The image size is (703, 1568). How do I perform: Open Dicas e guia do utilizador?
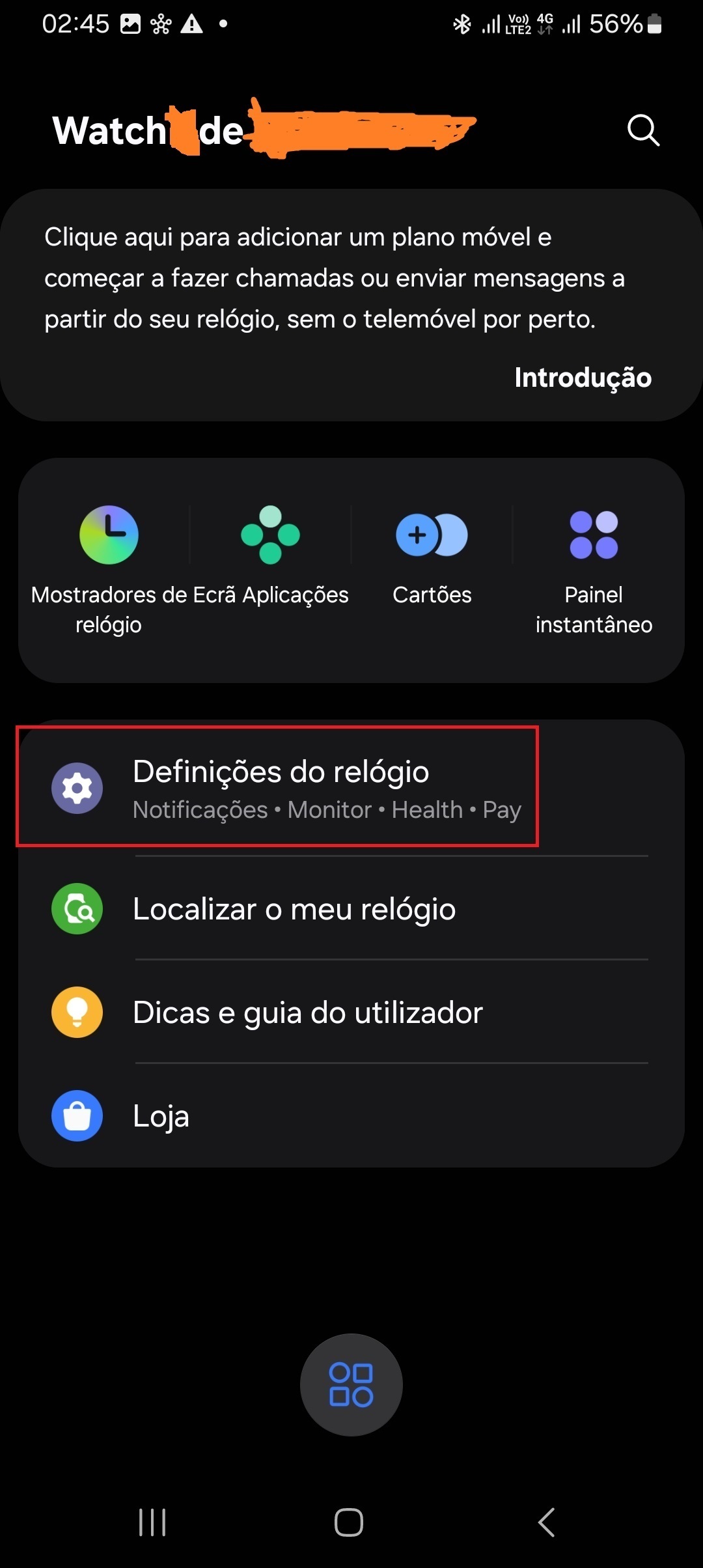click(x=351, y=1012)
